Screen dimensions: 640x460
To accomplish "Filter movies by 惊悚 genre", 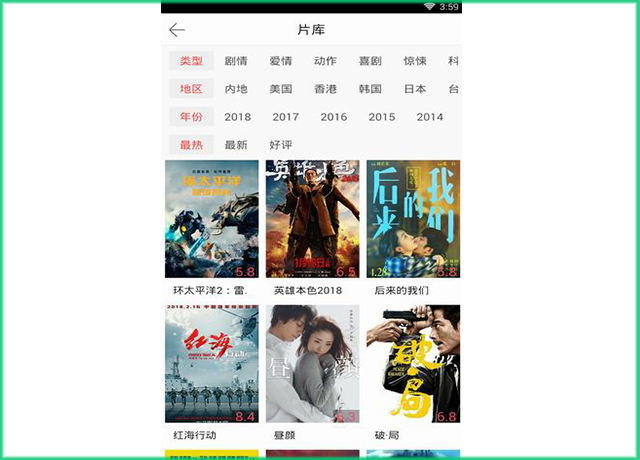I will point(415,61).
